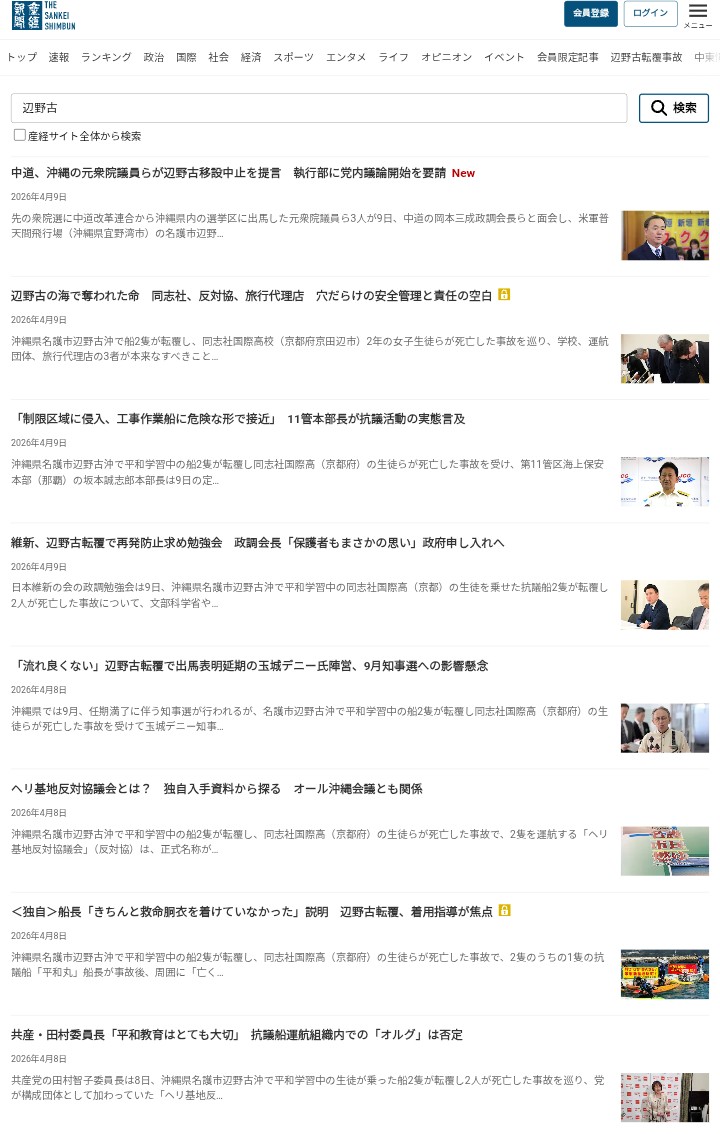Image resolution: width=720 pixels, height=1134 pixels.
Task: Open article 中道、沖縄の元衆院議員らが辺野古移設中止を提言
Action: tap(228, 173)
